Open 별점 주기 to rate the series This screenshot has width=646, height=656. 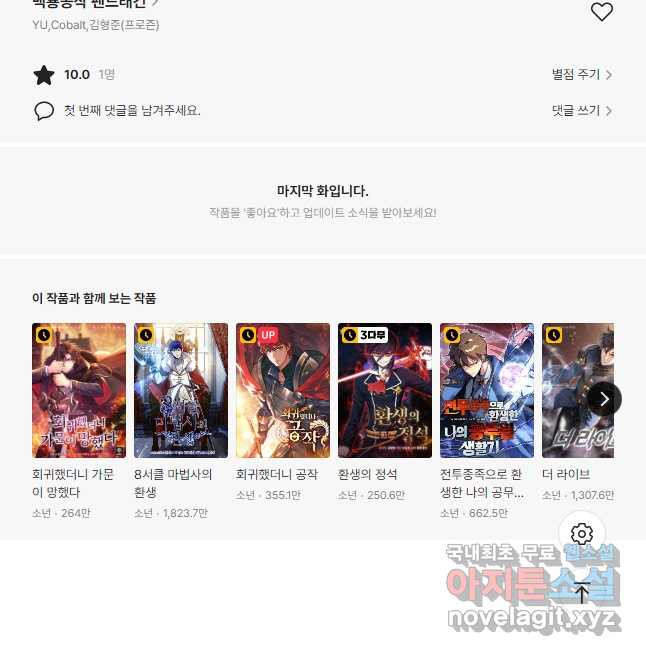[x=581, y=75]
